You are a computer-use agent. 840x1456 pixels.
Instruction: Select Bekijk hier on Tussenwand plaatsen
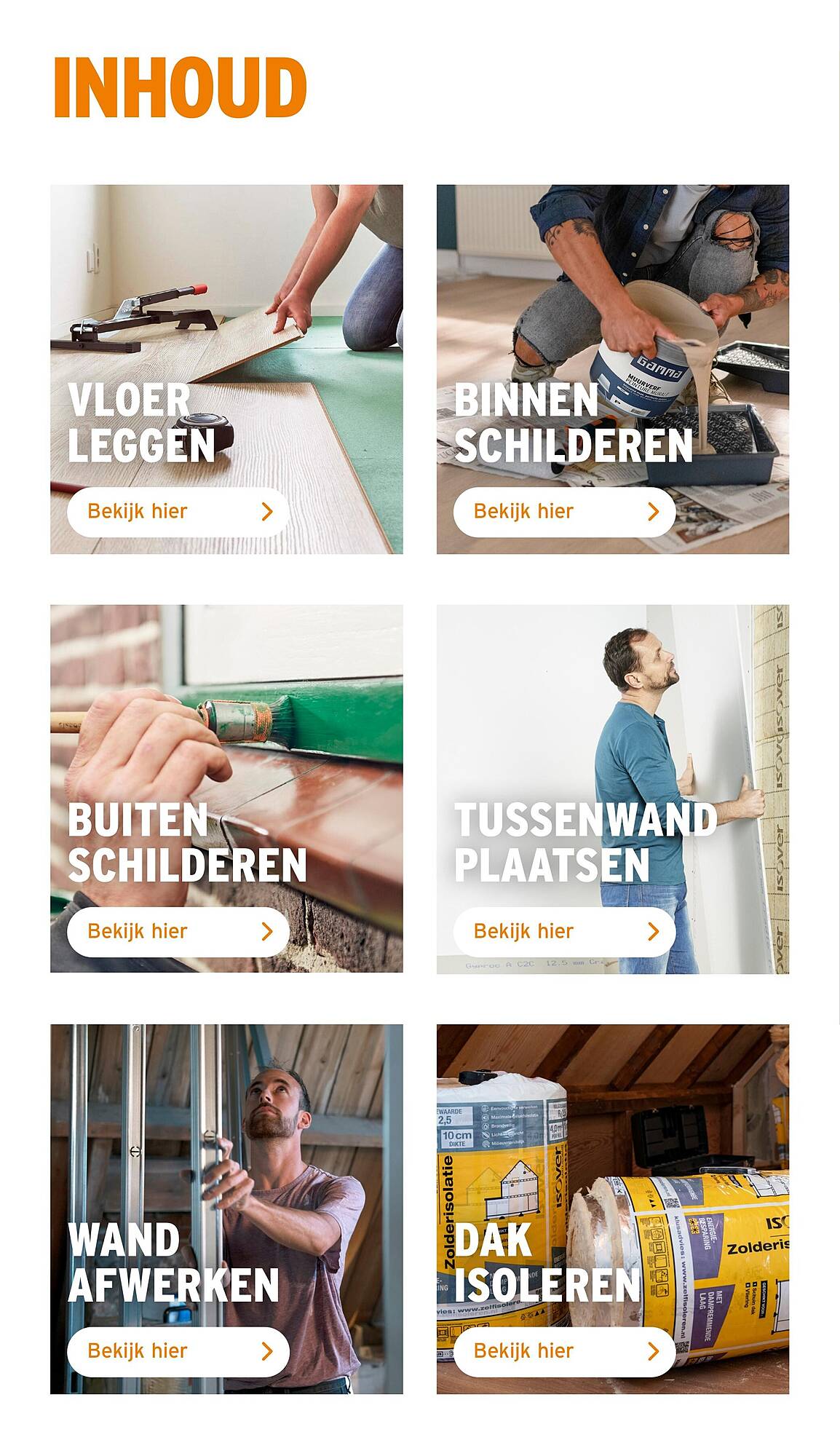point(563,931)
